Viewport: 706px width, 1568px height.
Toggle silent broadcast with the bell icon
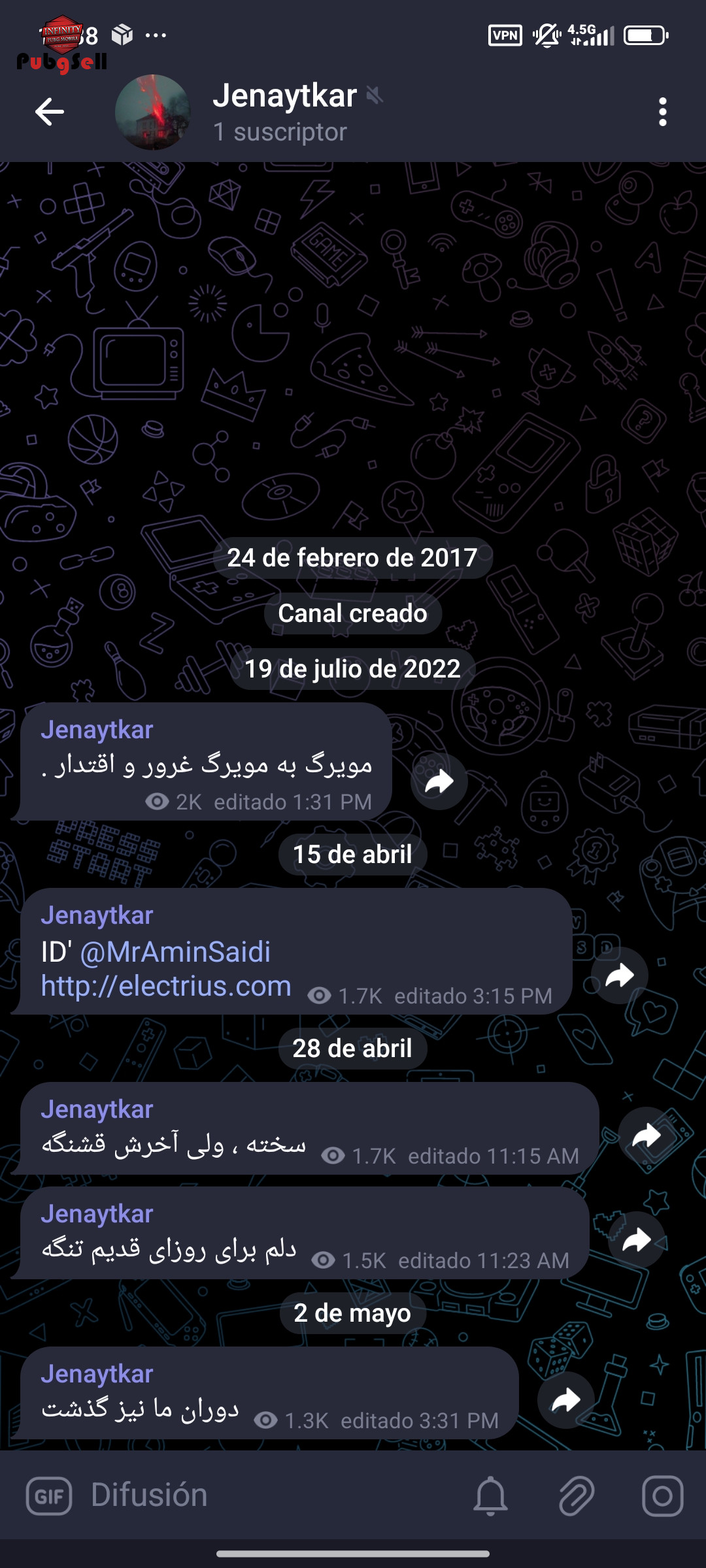(490, 1495)
